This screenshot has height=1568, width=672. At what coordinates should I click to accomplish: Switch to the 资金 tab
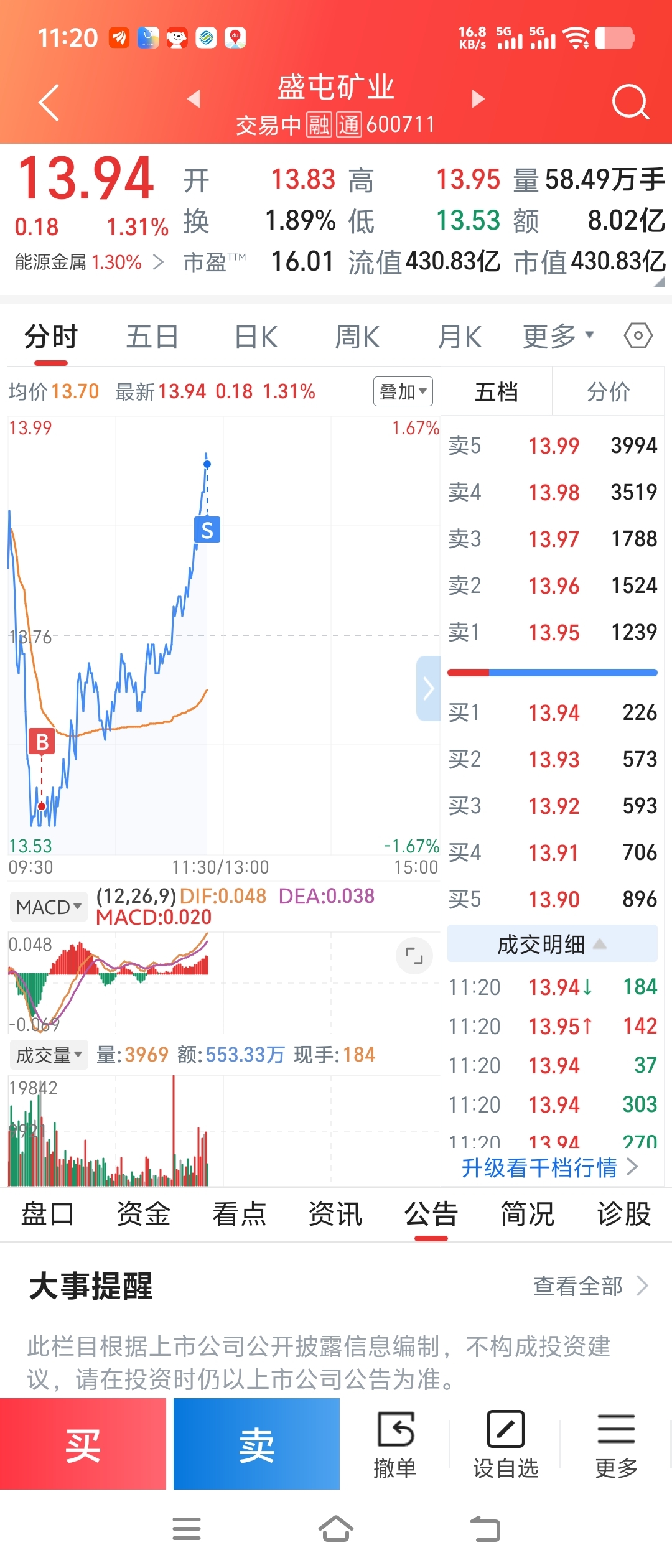144,1214
